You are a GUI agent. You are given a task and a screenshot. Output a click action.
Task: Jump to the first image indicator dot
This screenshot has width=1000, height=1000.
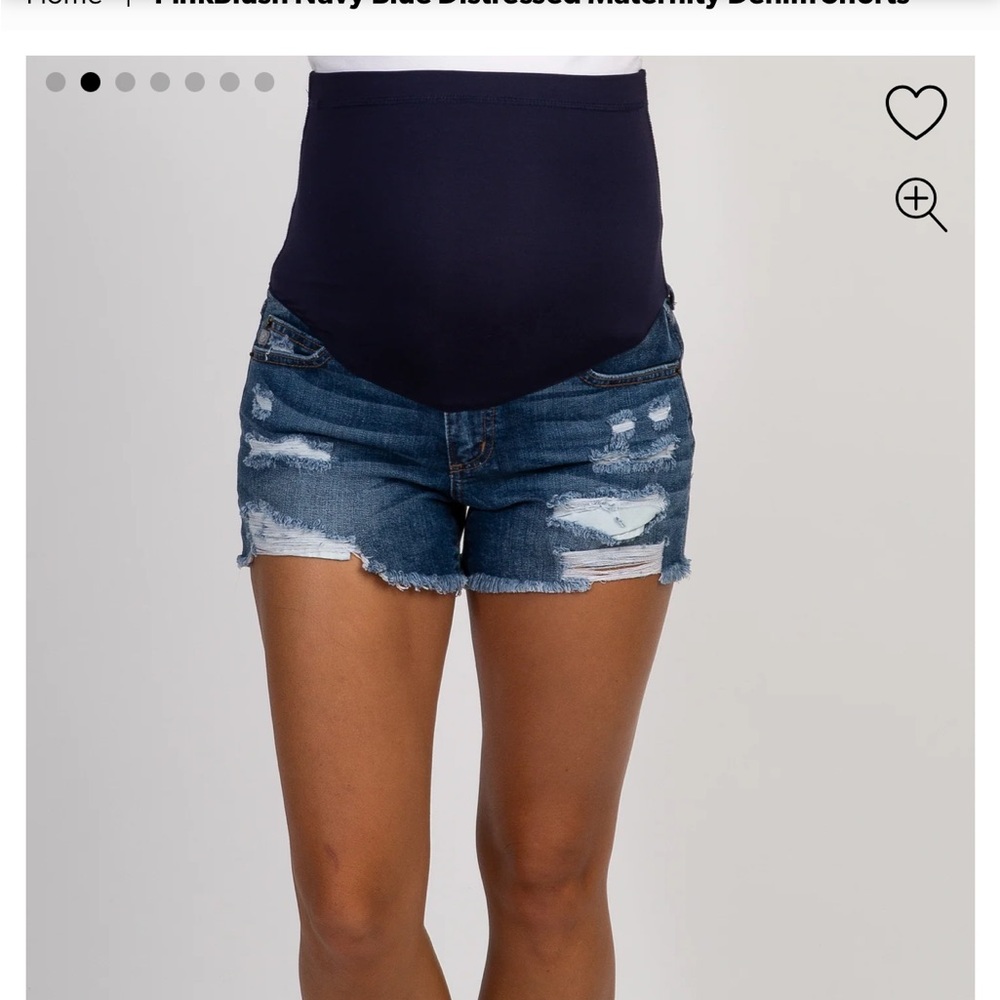click(56, 82)
